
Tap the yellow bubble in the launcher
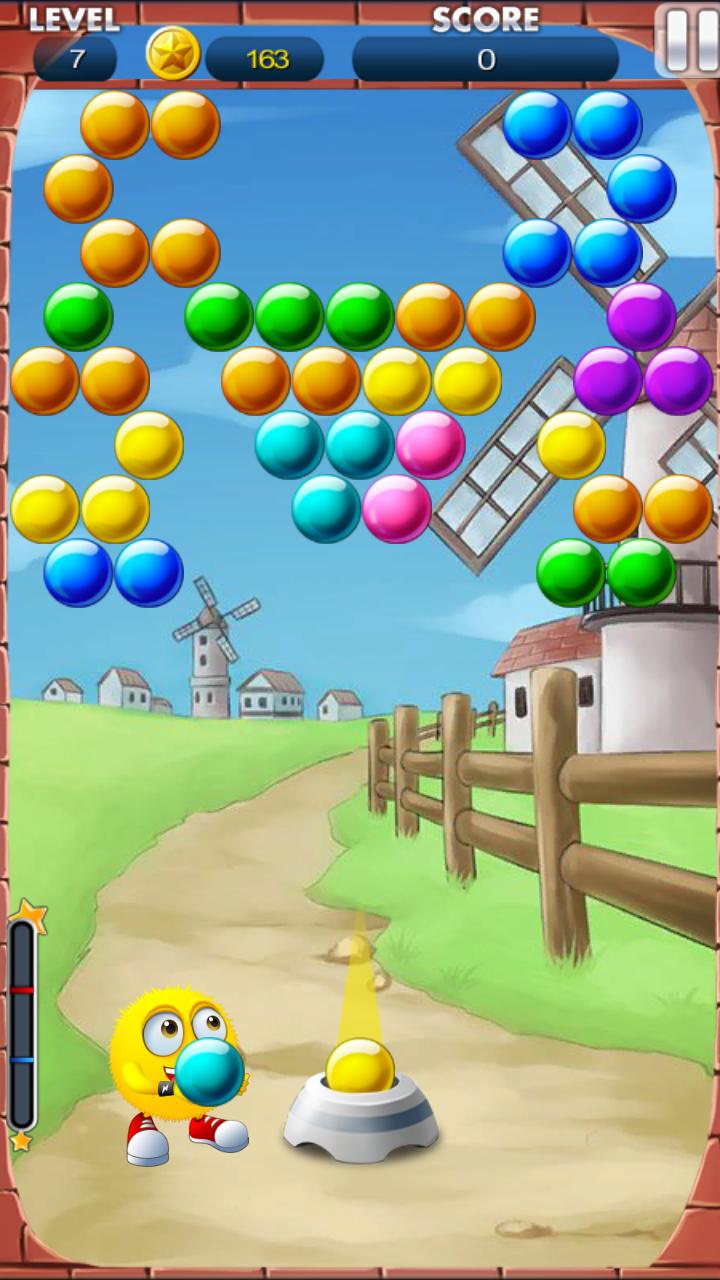click(x=360, y=1067)
